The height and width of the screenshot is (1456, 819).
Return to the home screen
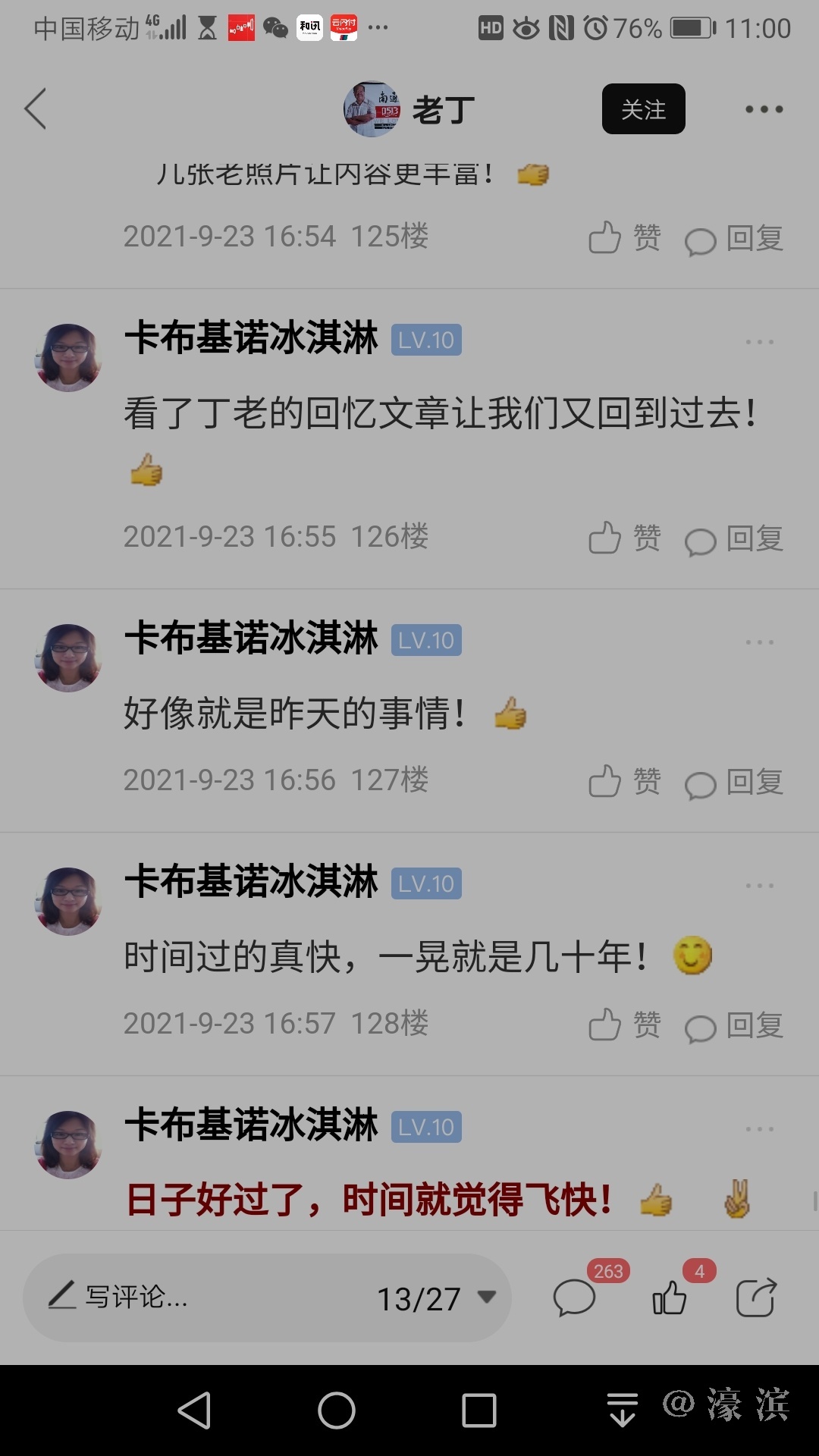point(337,1410)
